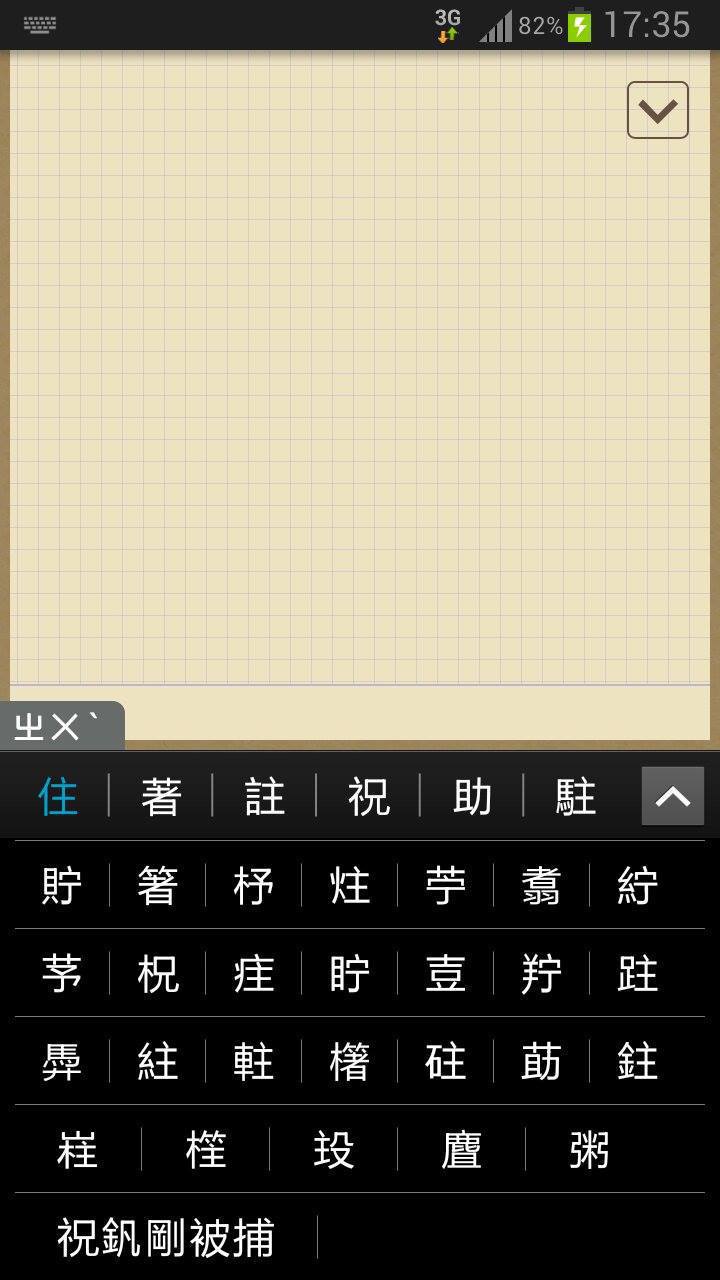The height and width of the screenshot is (1280, 720).
Task: Select the candidate 住
Action: [x=58, y=797]
